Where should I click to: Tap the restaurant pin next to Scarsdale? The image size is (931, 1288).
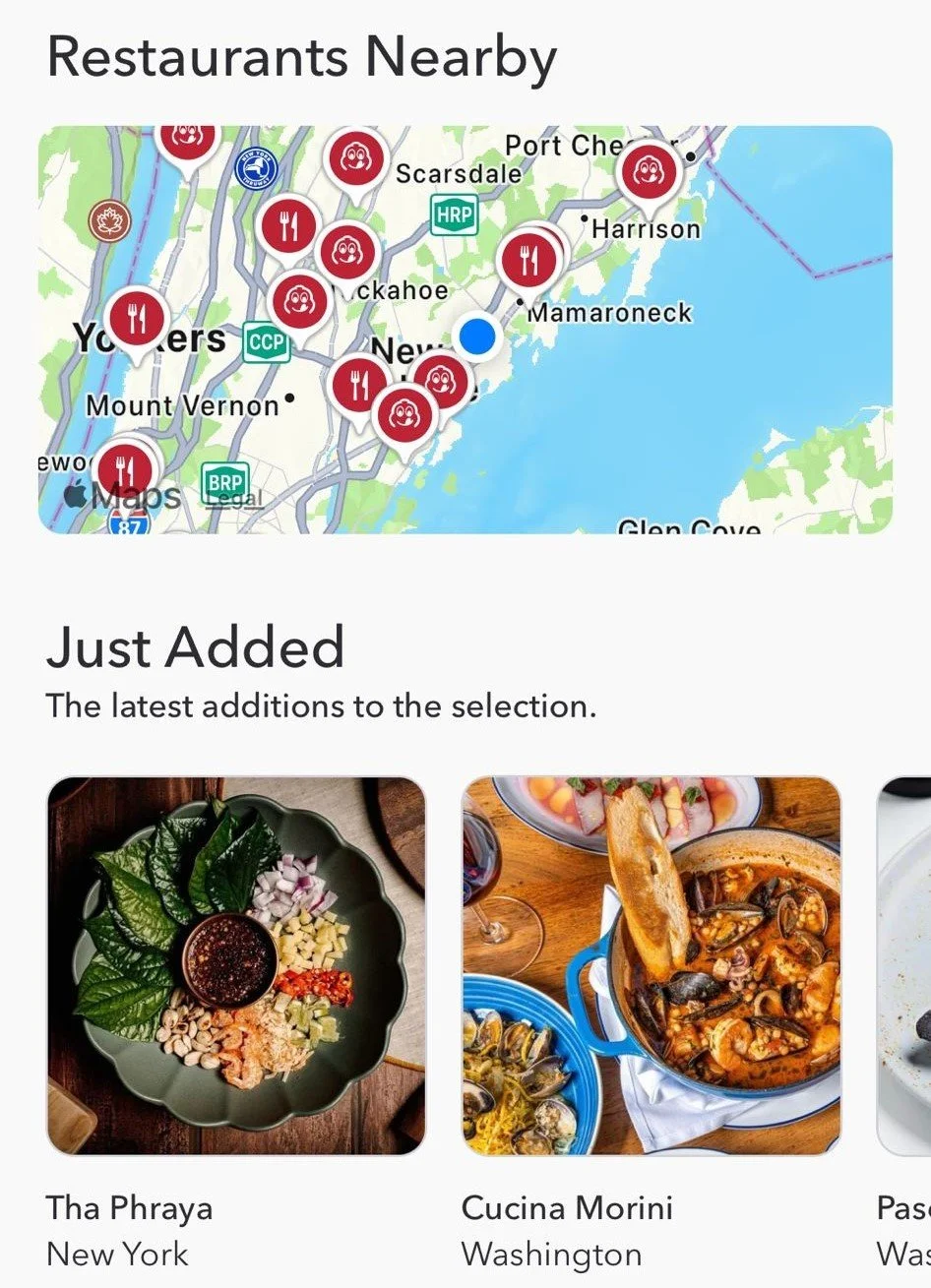[x=354, y=160]
